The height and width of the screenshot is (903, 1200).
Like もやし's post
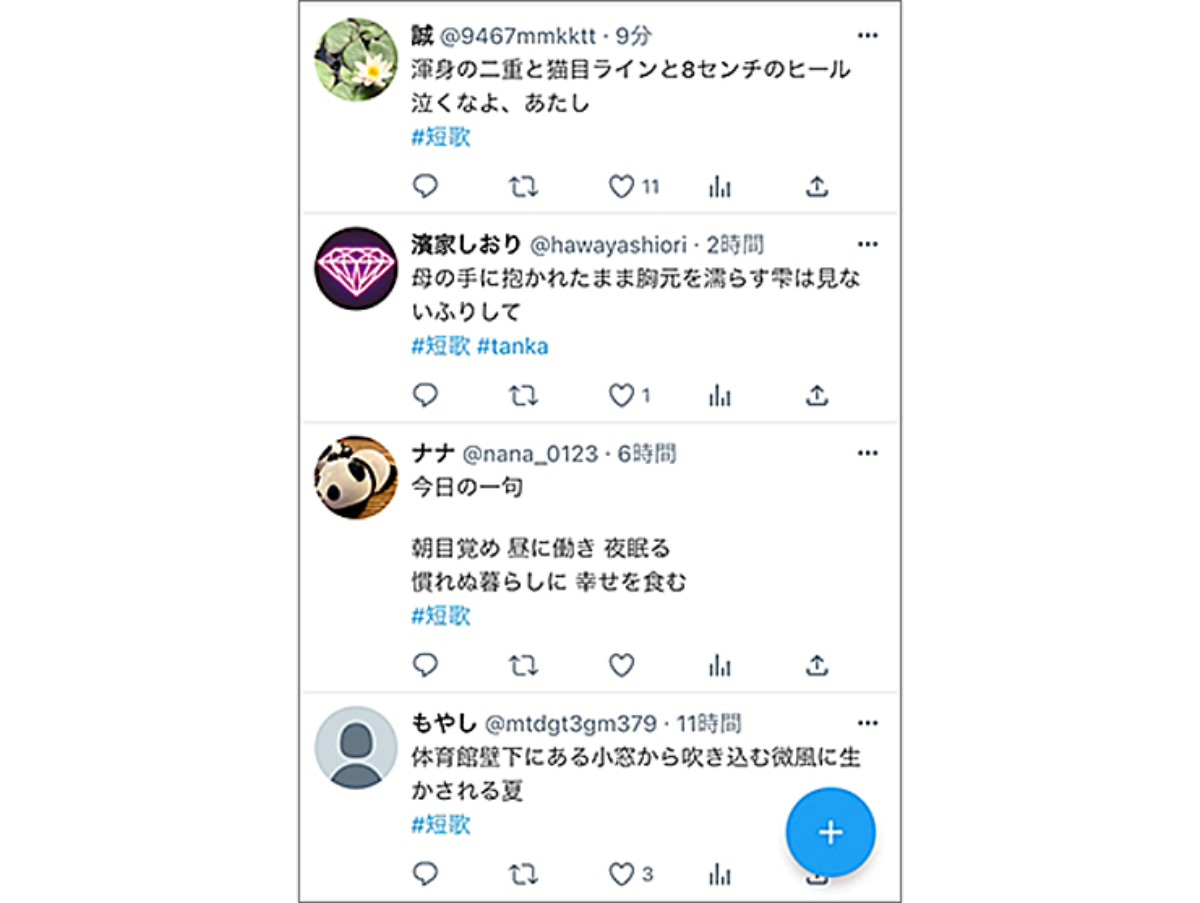click(622, 874)
